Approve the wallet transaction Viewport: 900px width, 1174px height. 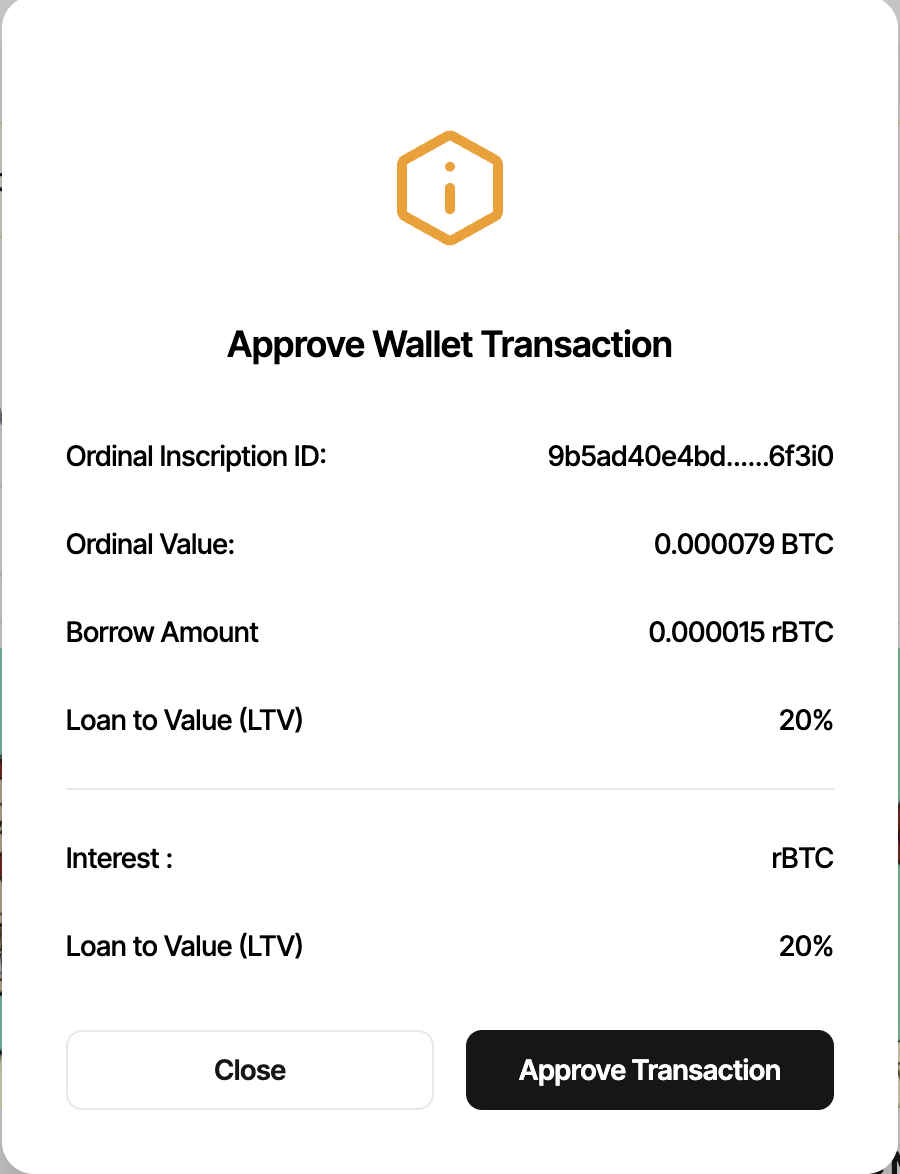(x=649, y=1069)
